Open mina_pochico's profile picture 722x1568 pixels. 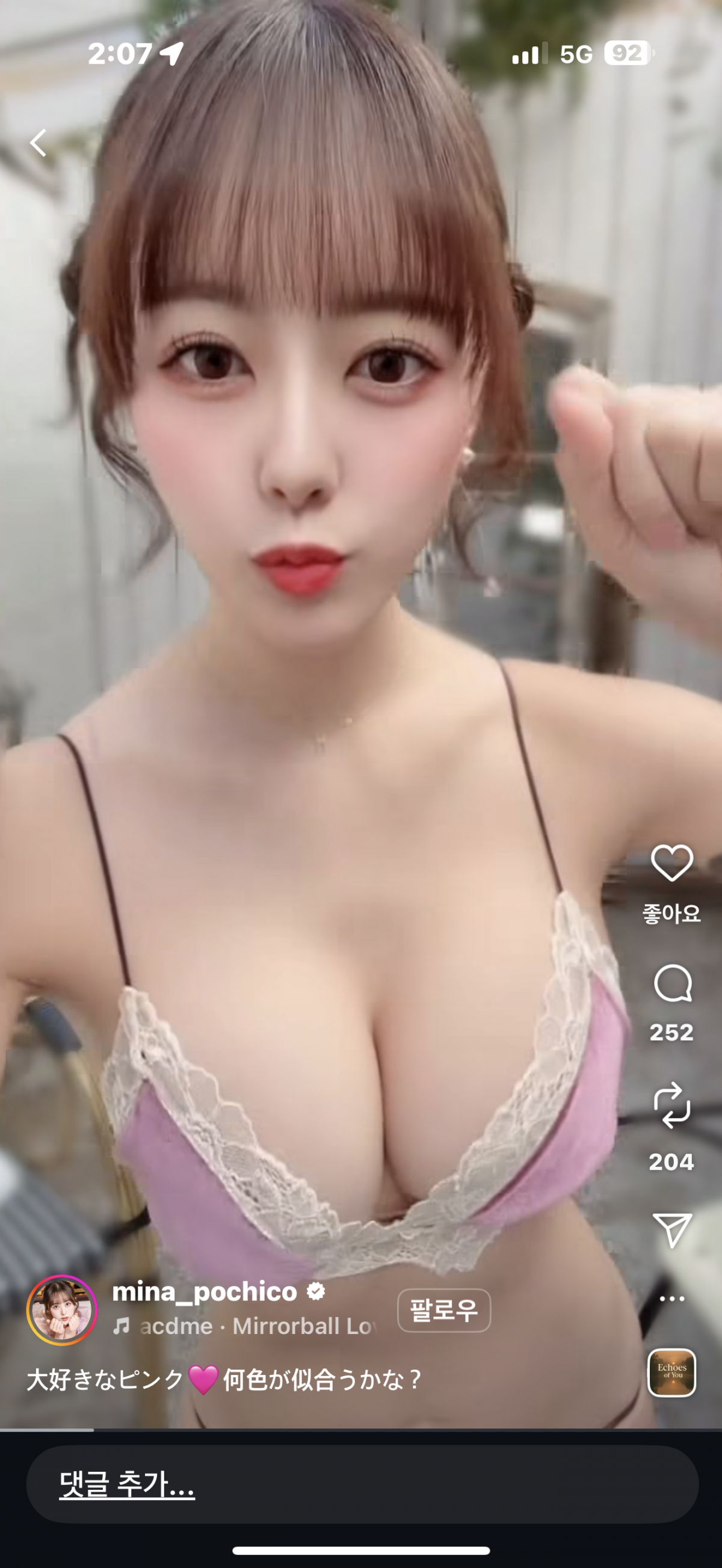(61, 1310)
